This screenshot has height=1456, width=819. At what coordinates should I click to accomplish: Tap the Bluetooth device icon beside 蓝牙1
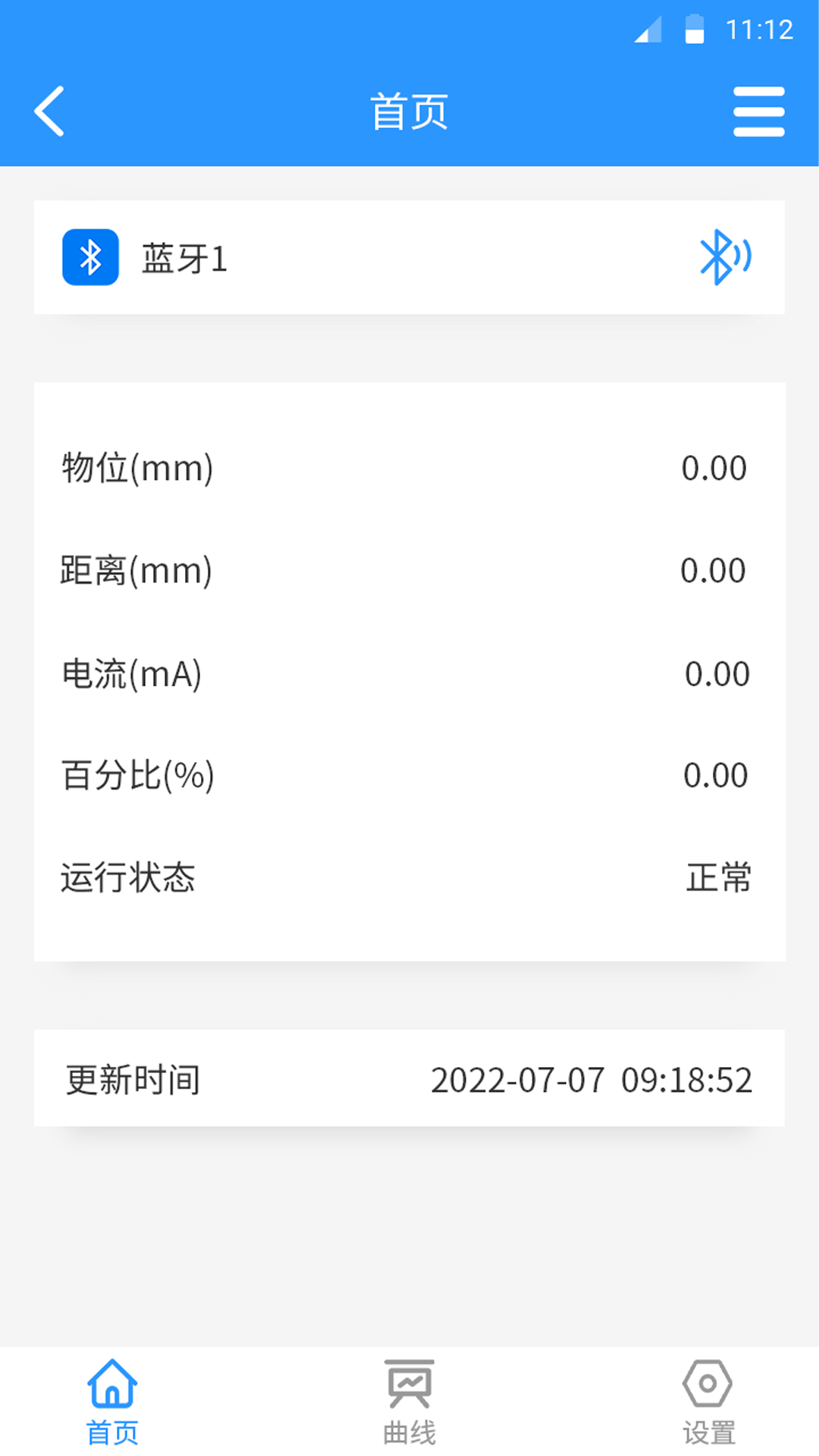click(x=89, y=258)
